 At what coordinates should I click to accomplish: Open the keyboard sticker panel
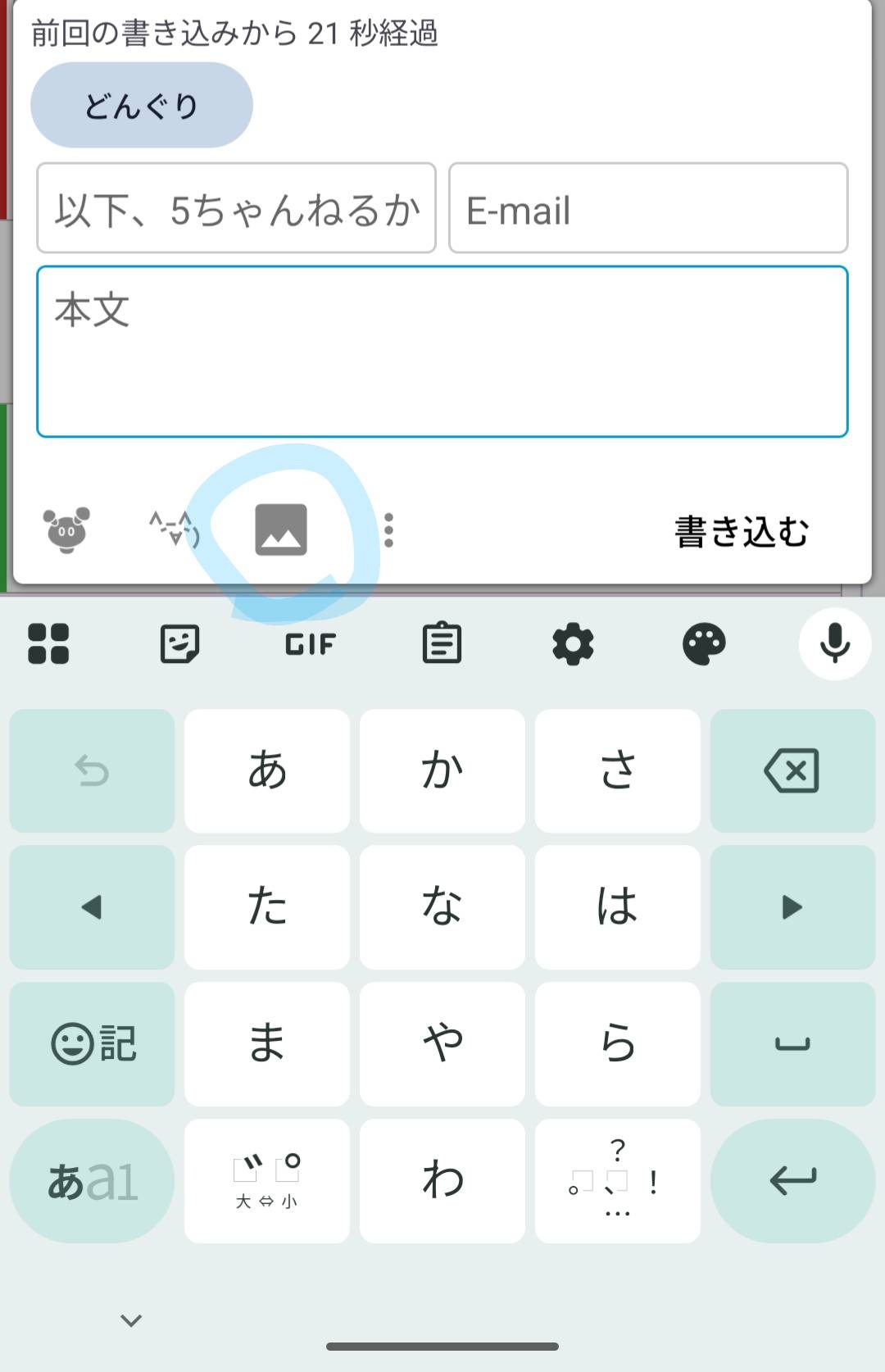click(179, 644)
